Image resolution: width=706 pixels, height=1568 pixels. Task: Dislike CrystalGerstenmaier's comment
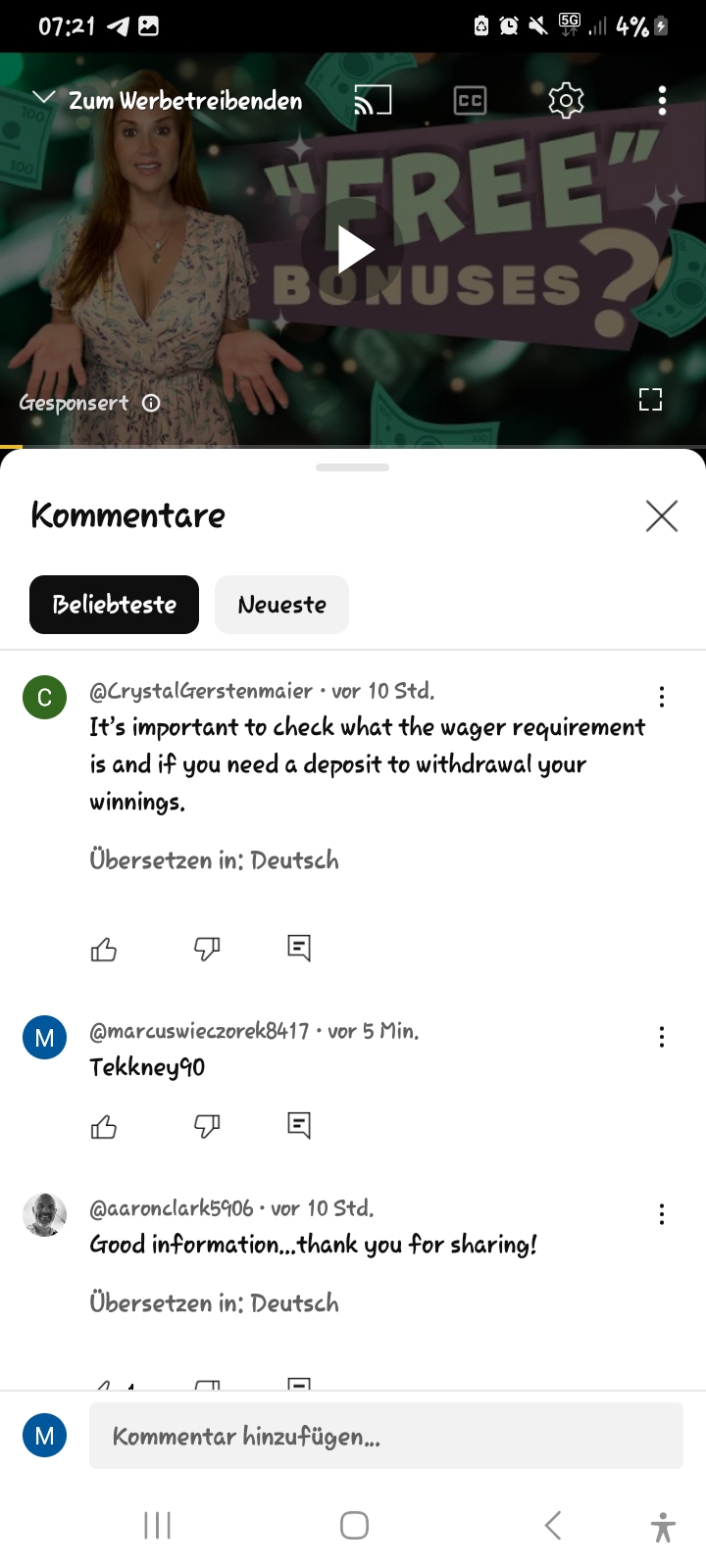coord(207,949)
